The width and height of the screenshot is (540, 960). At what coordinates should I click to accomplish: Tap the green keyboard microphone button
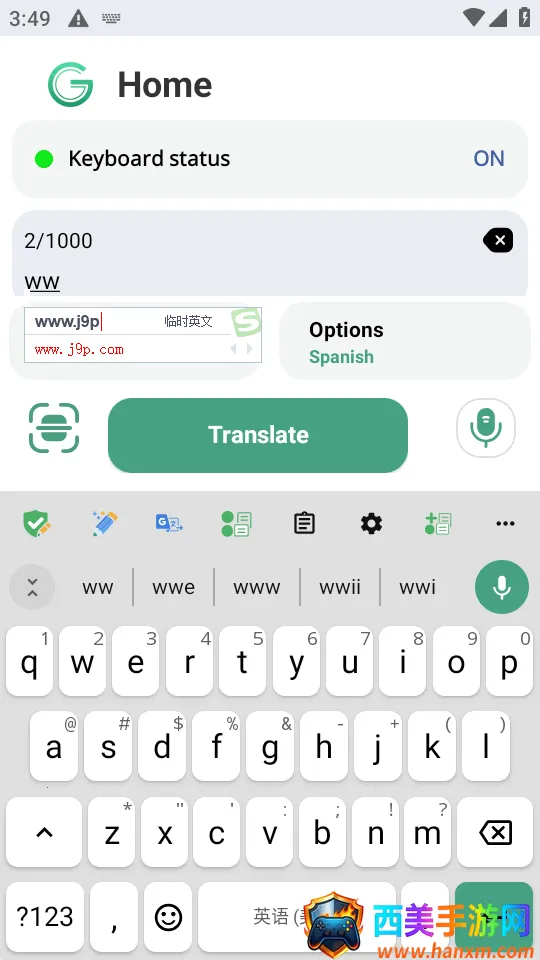coord(502,587)
